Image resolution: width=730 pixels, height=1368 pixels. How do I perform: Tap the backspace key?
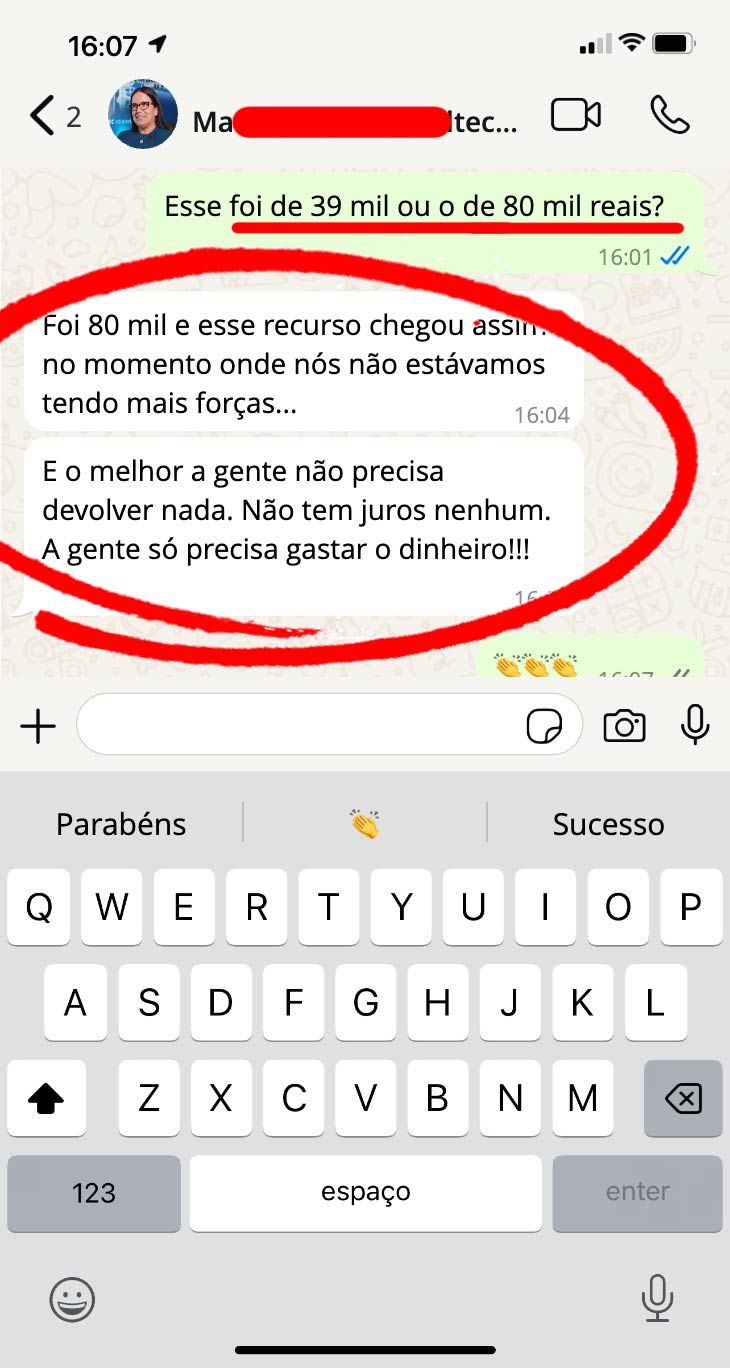click(683, 1099)
